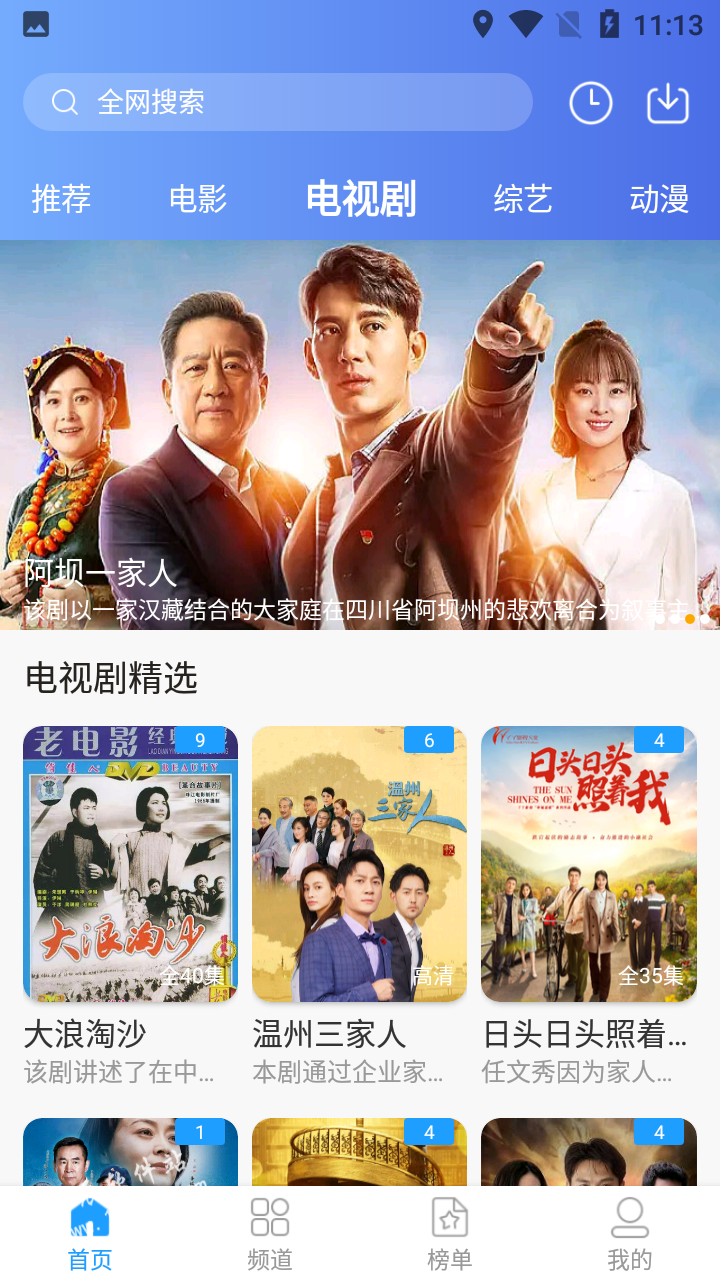This screenshot has height=1280, width=720.
Task: Open the 日头日头照着我 drama card
Action: (x=588, y=864)
